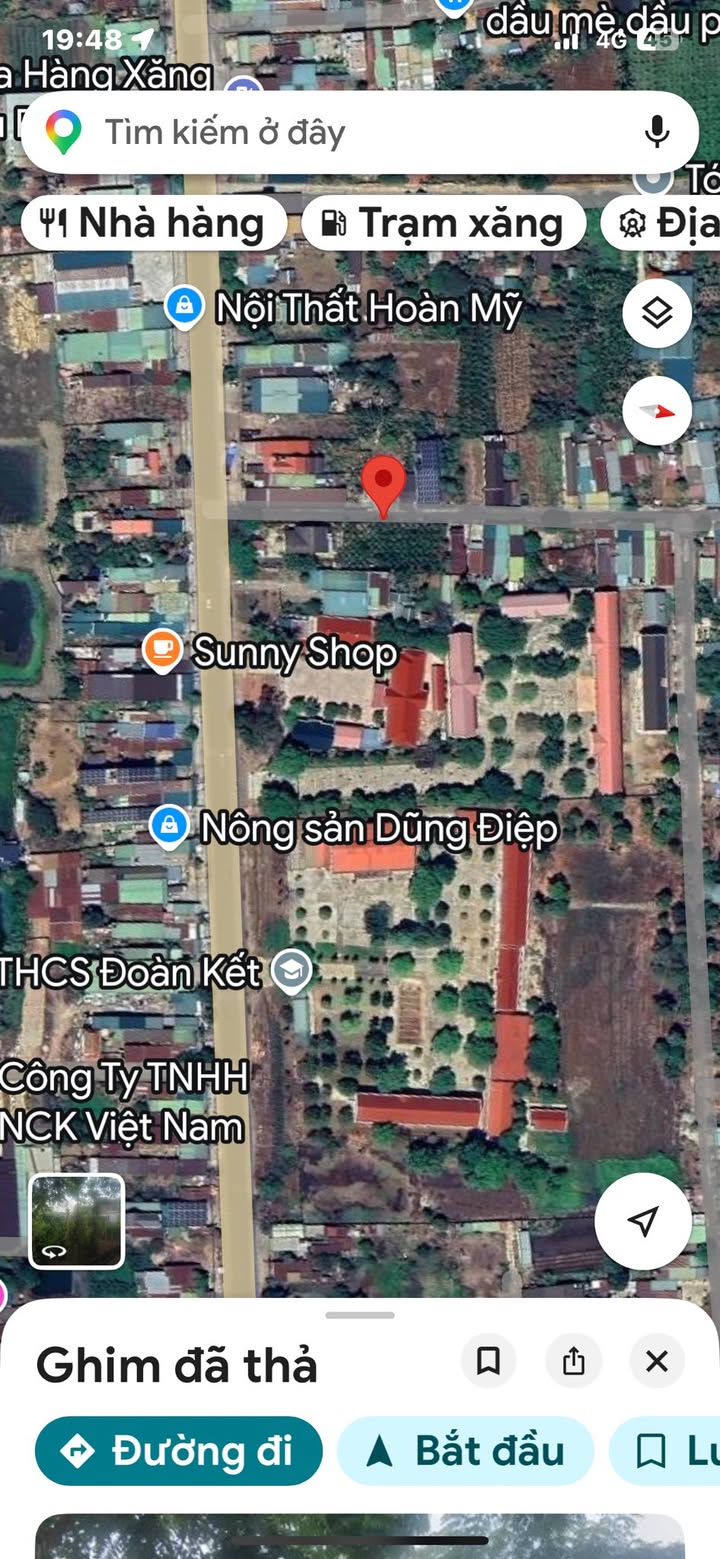Viewport: 720px width, 1559px height.
Task: View Sunny Shop on the map
Action: pyautogui.click(x=161, y=652)
